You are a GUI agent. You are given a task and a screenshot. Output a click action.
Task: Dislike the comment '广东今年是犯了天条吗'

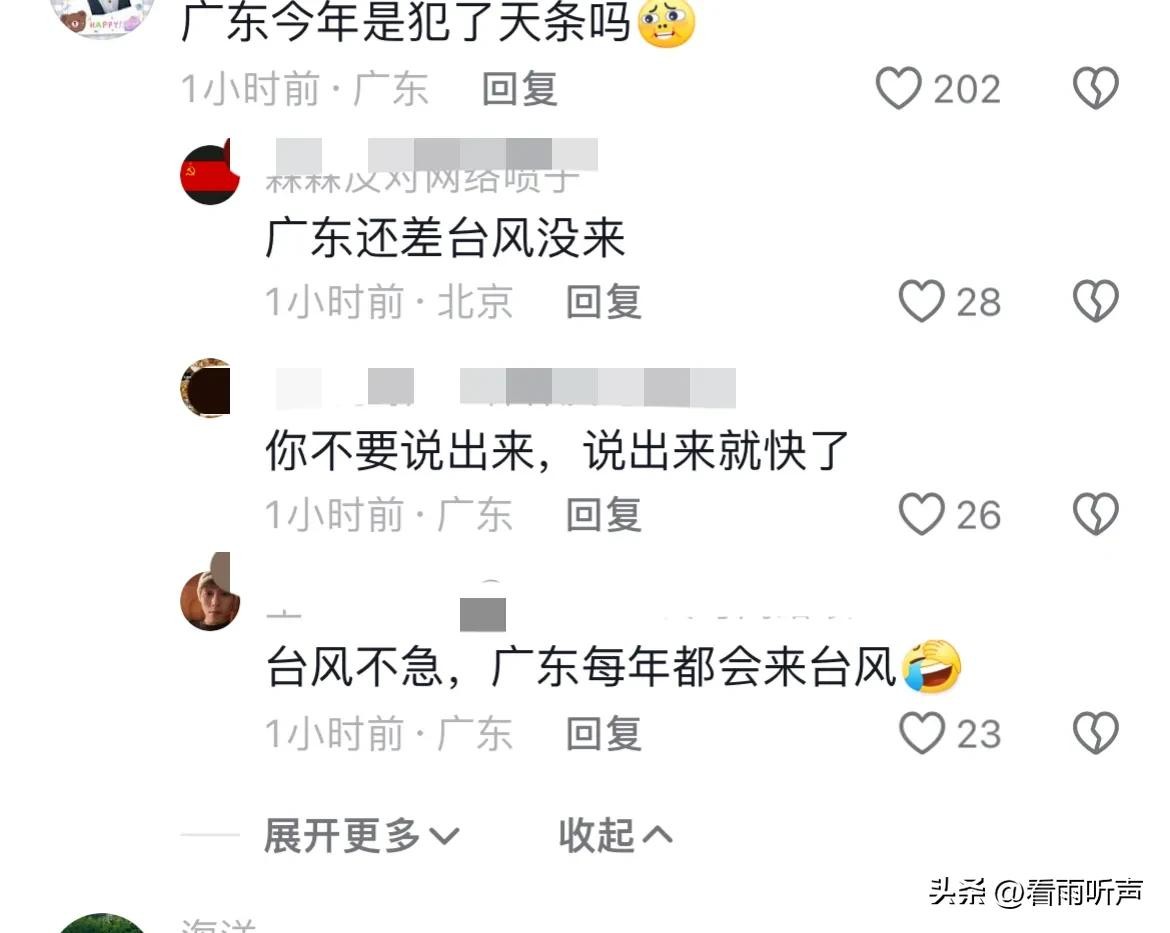point(1095,89)
